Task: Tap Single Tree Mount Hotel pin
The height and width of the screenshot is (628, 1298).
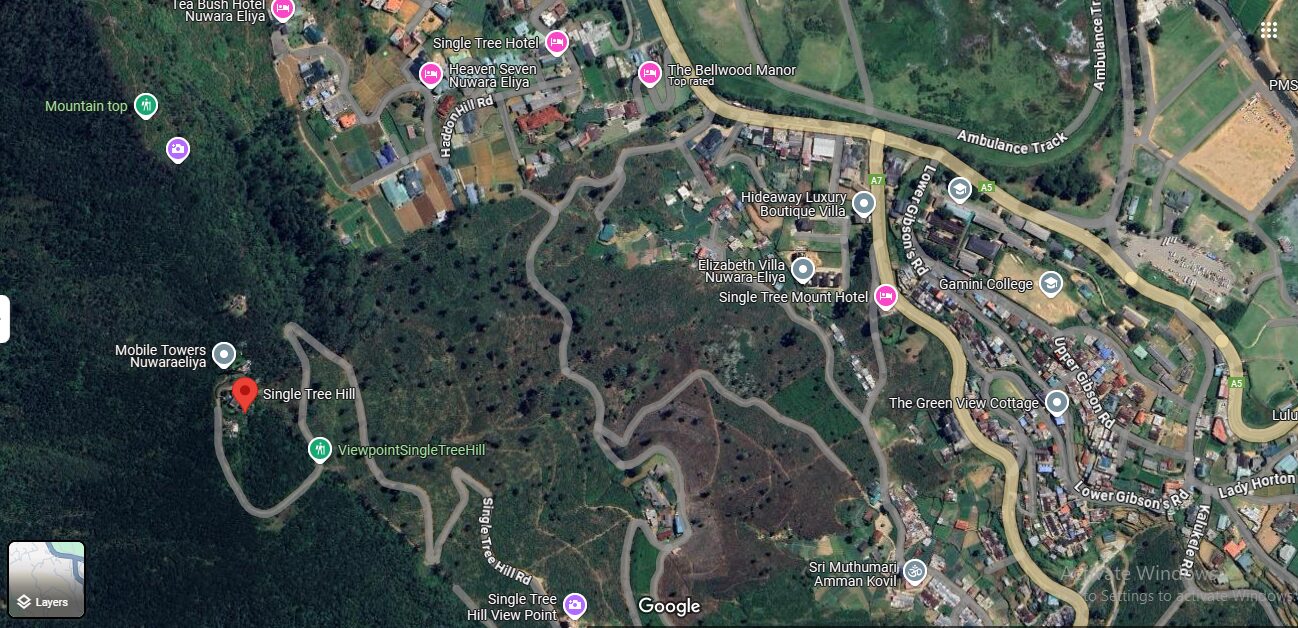Action: click(x=885, y=296)
